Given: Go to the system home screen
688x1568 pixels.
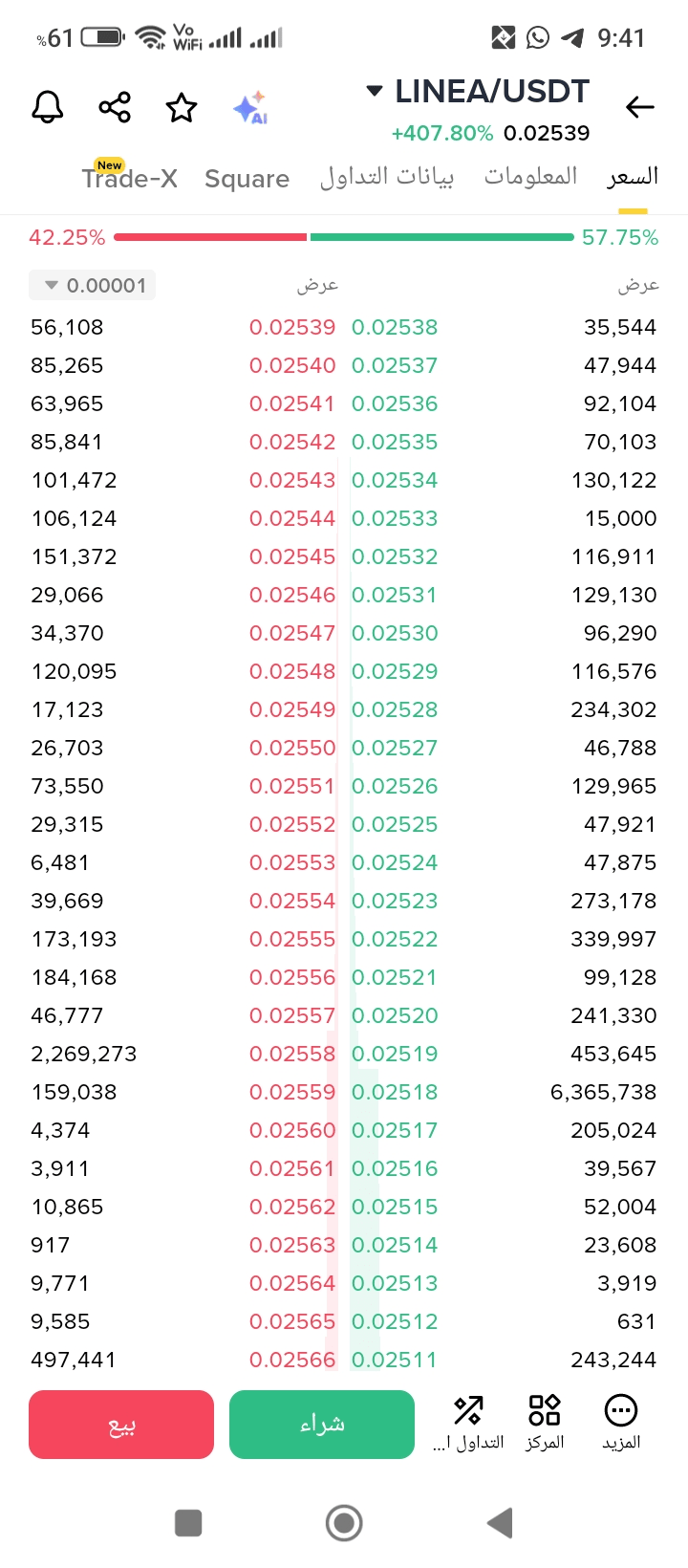Looking at the screenshot, I should (344, 1523).
